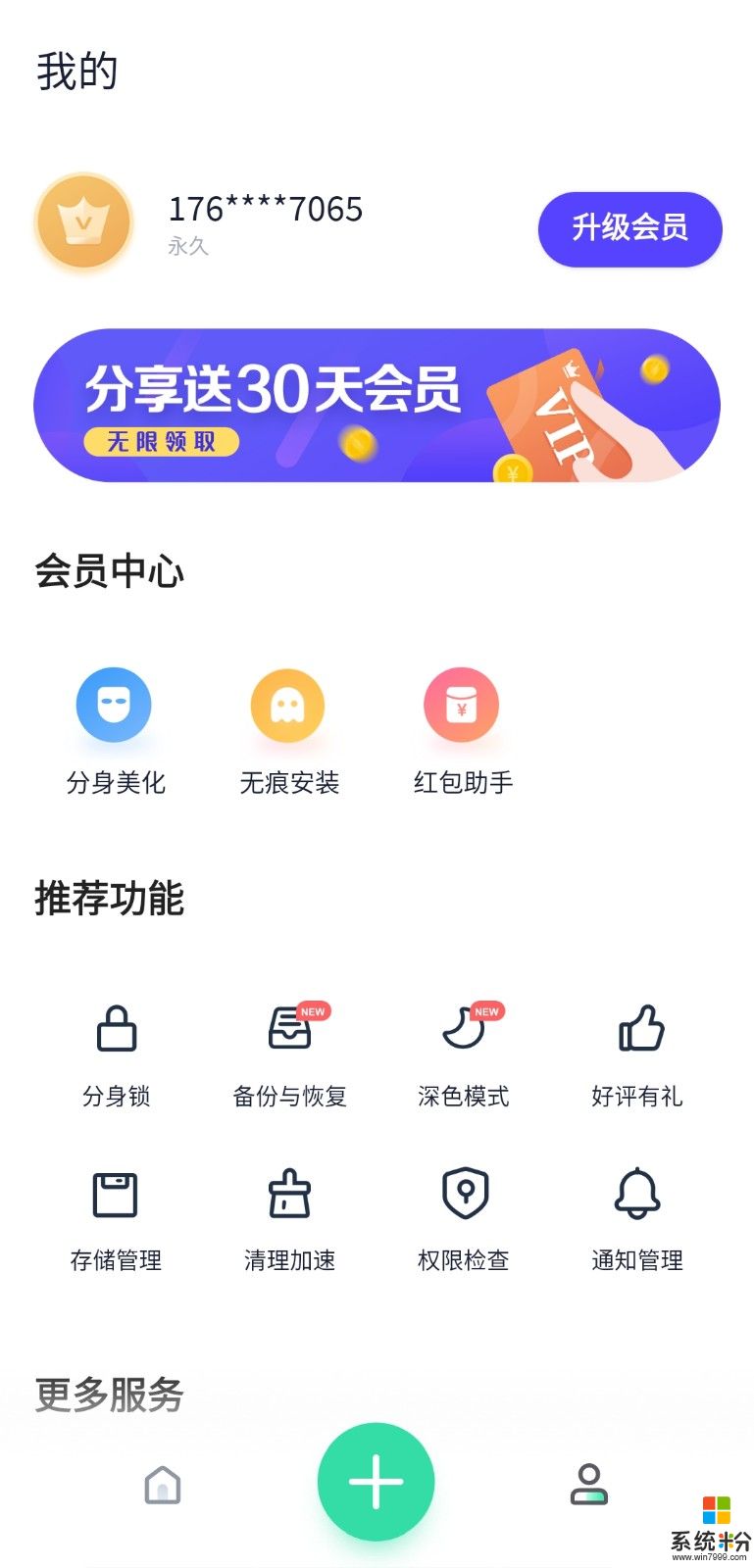Open 备份与恢复 backup and restore
Image resolution: width=754 pixels, height=1568 pixels.
(289, 1055)
